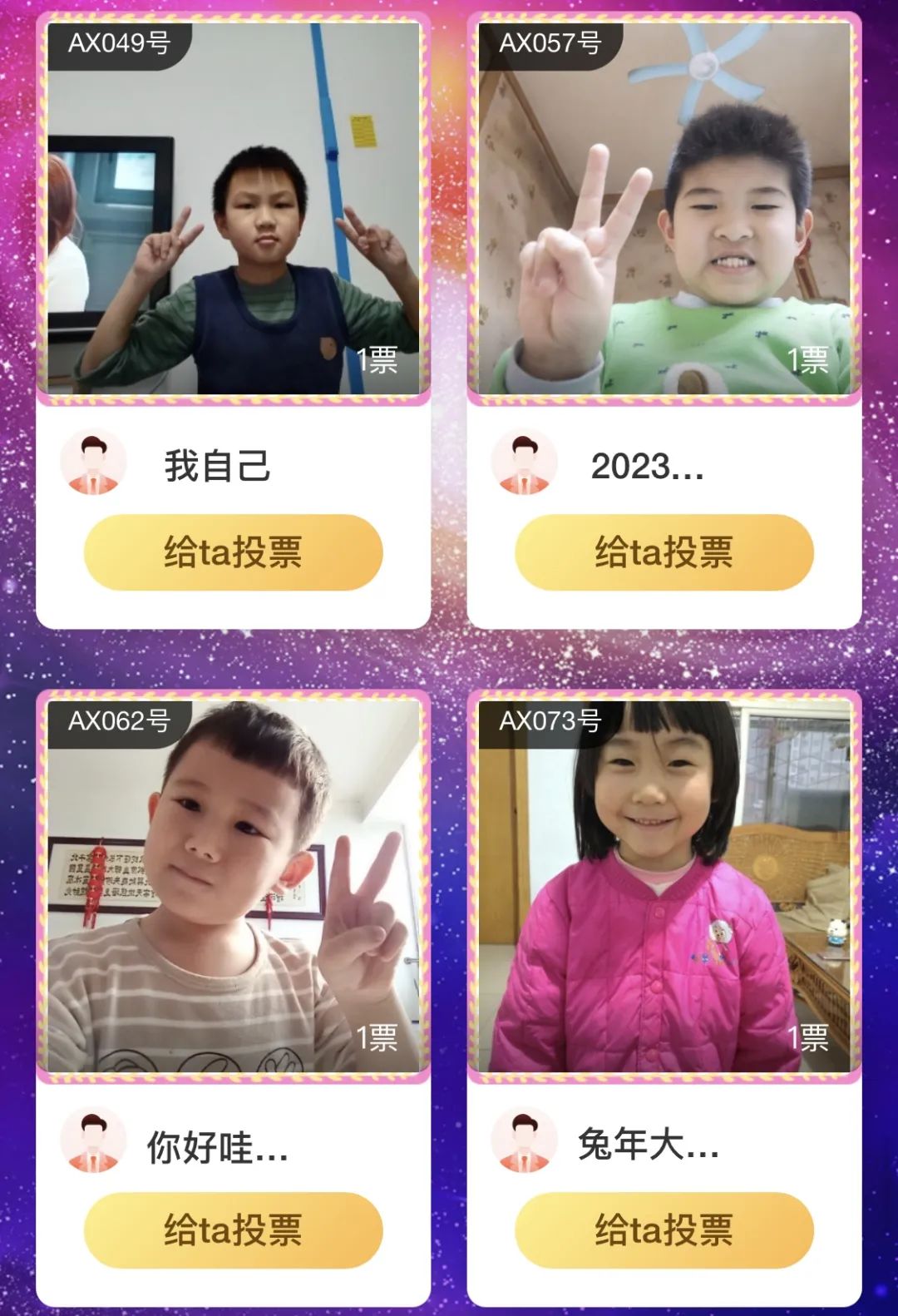Open AX057号 entry photo
The height and width of the screenshot is (1316, 898).
pyautogui.click(x=664, y=208)
